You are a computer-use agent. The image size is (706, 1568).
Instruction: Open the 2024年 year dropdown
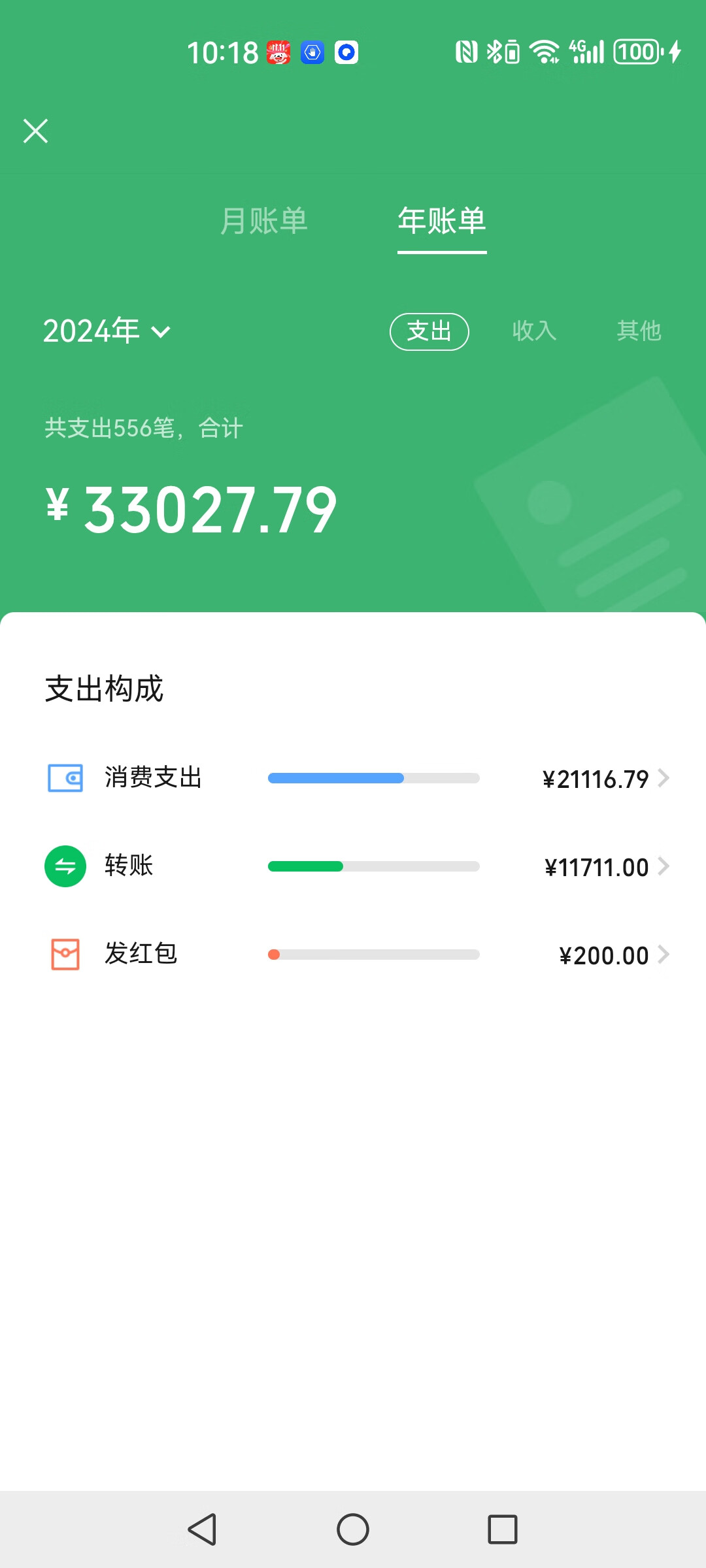point(107,331)
